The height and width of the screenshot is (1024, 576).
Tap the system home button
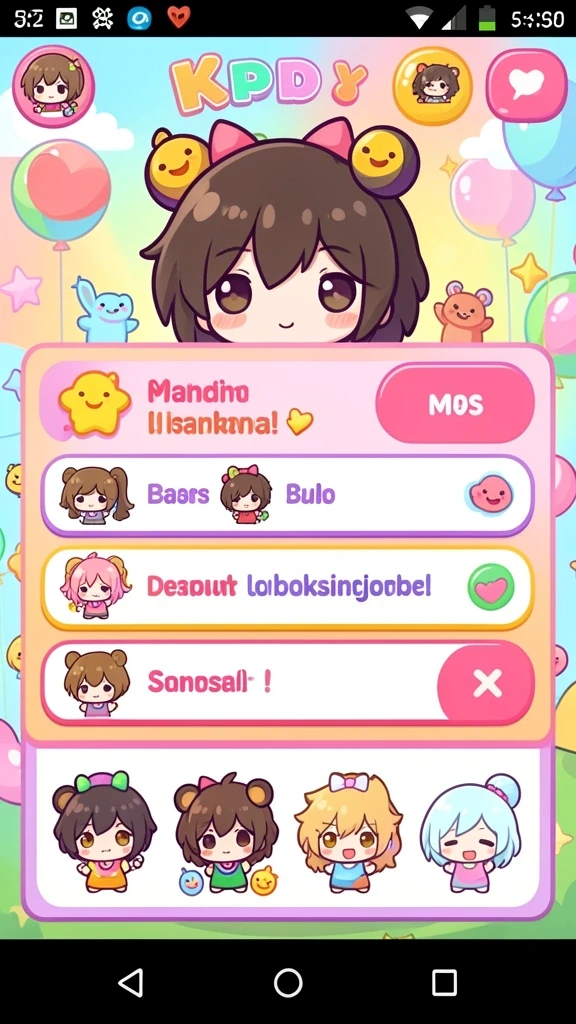click(x=288, y=982)
